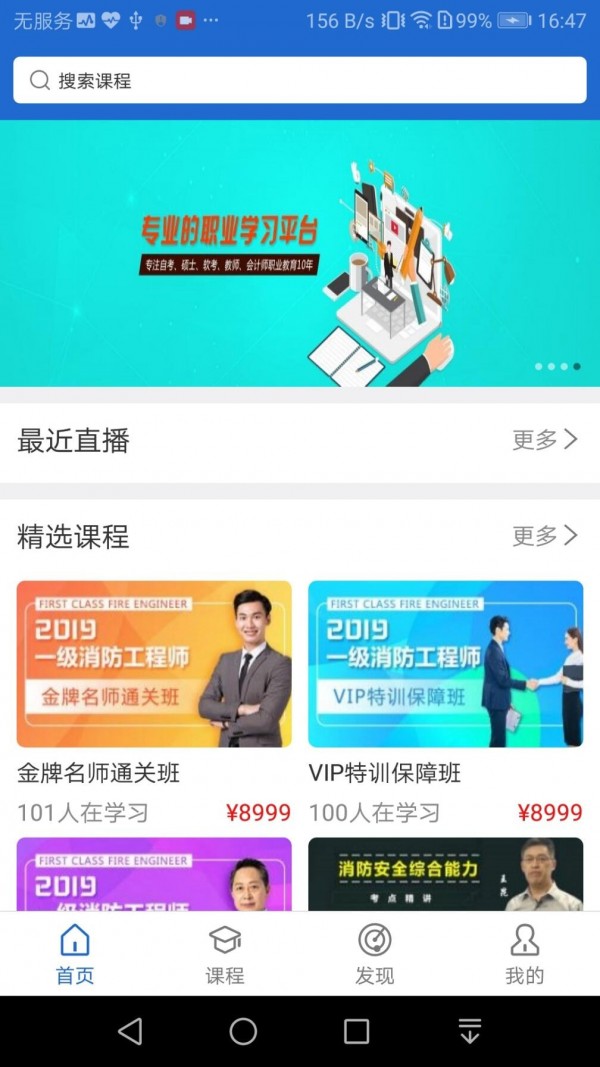Tap the 搜索课程 search box
The height and width of the screenshot is (1067, 600).
(300, 80)
